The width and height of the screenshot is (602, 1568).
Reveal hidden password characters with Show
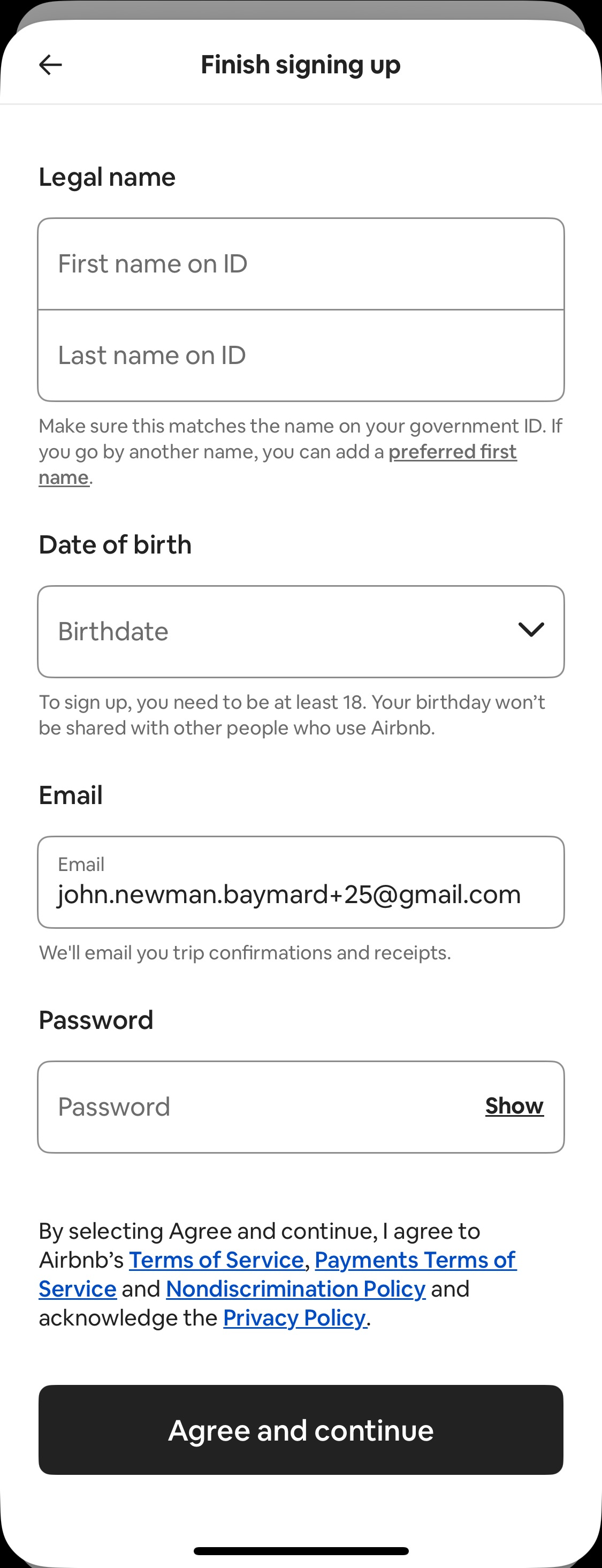pos(514,1106)
